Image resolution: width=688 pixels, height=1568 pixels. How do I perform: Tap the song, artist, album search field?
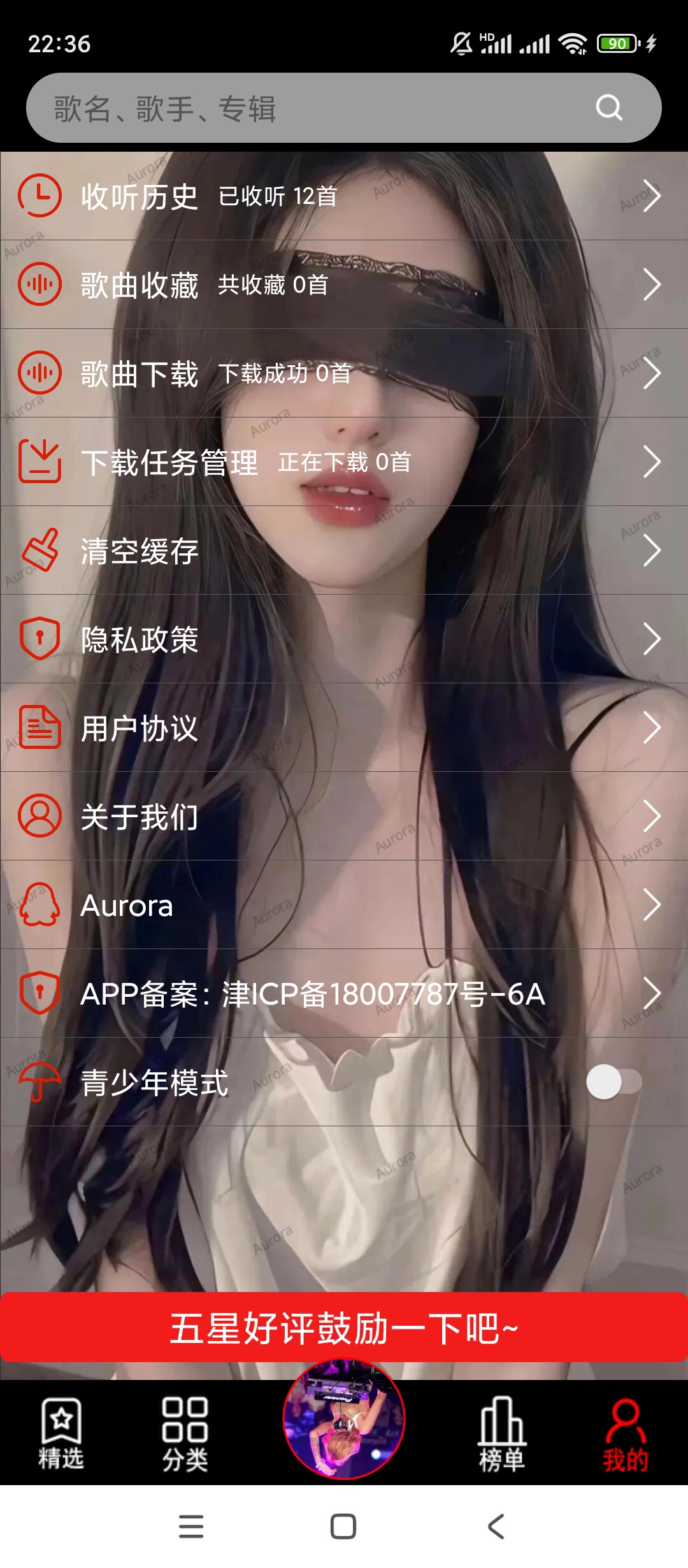[x=306, y=108]
